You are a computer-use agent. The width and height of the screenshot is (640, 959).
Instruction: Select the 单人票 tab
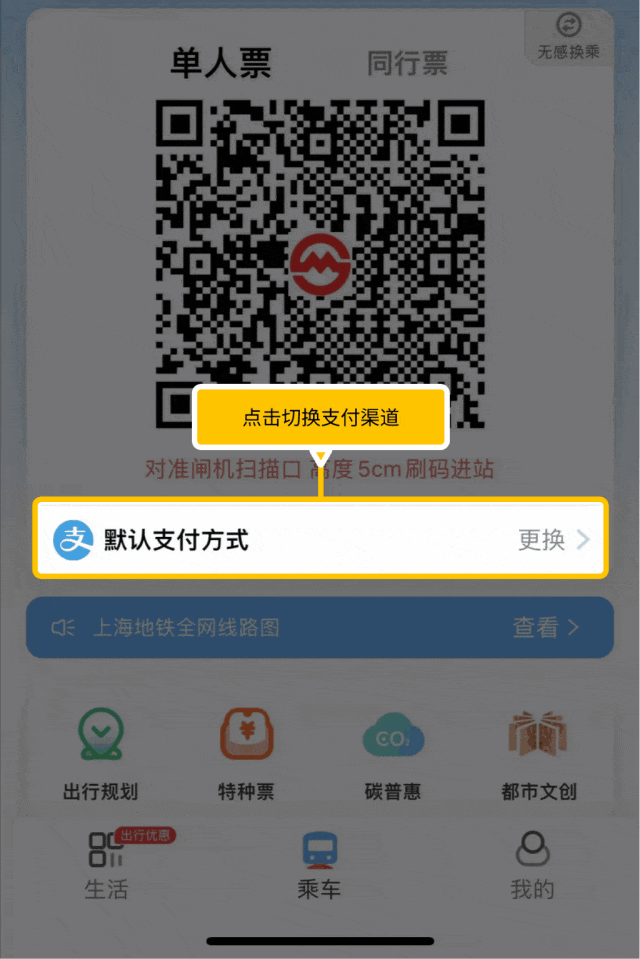coord(221,64)
